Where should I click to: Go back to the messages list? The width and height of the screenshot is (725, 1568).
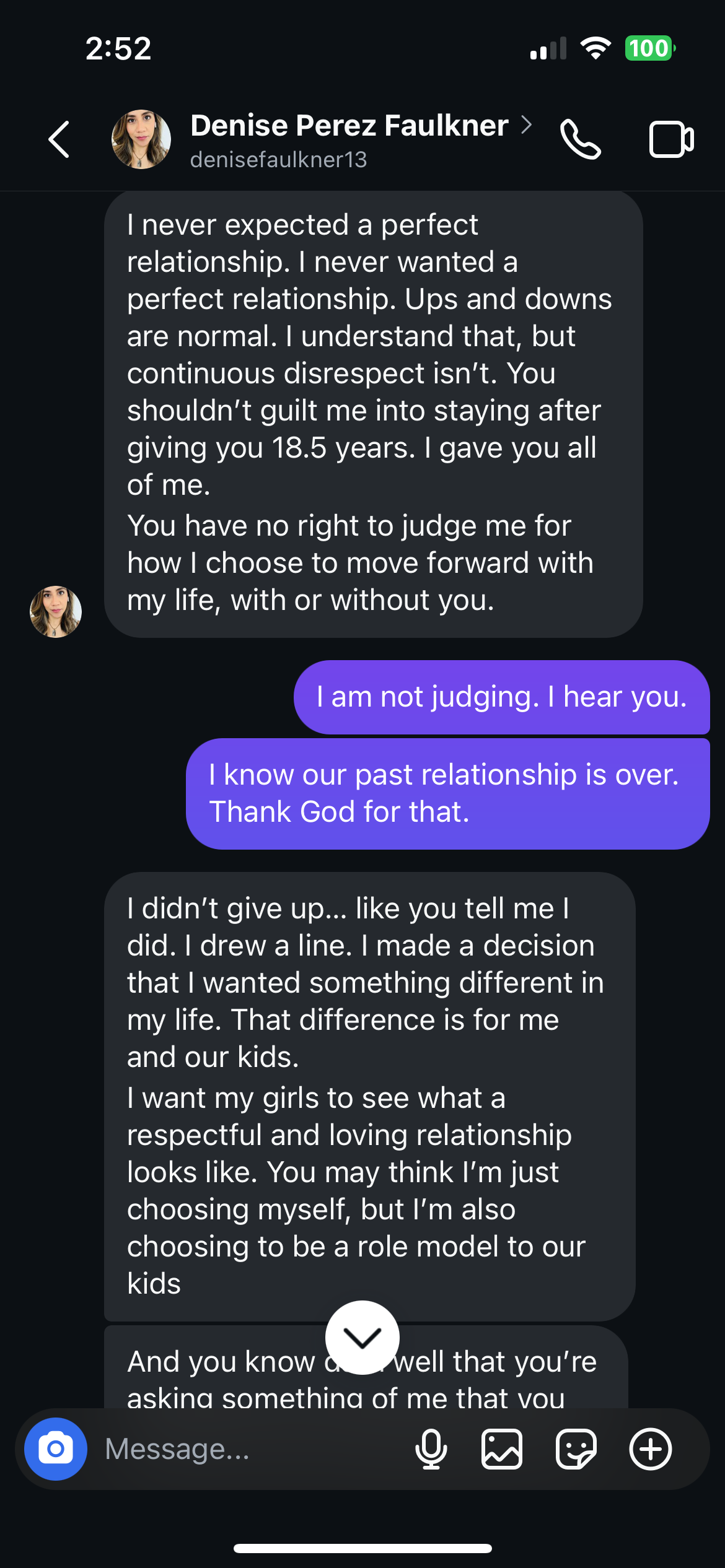59,139
